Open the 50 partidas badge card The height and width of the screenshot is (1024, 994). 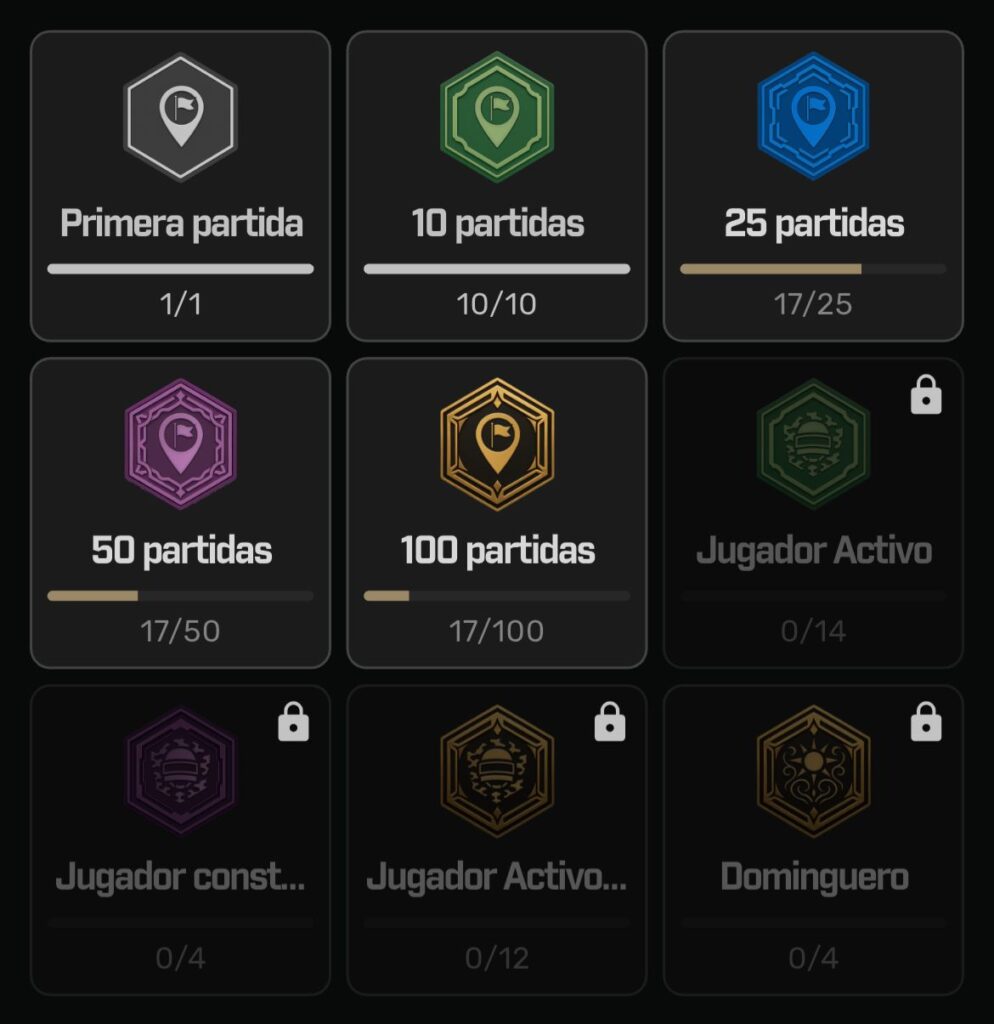180,512
